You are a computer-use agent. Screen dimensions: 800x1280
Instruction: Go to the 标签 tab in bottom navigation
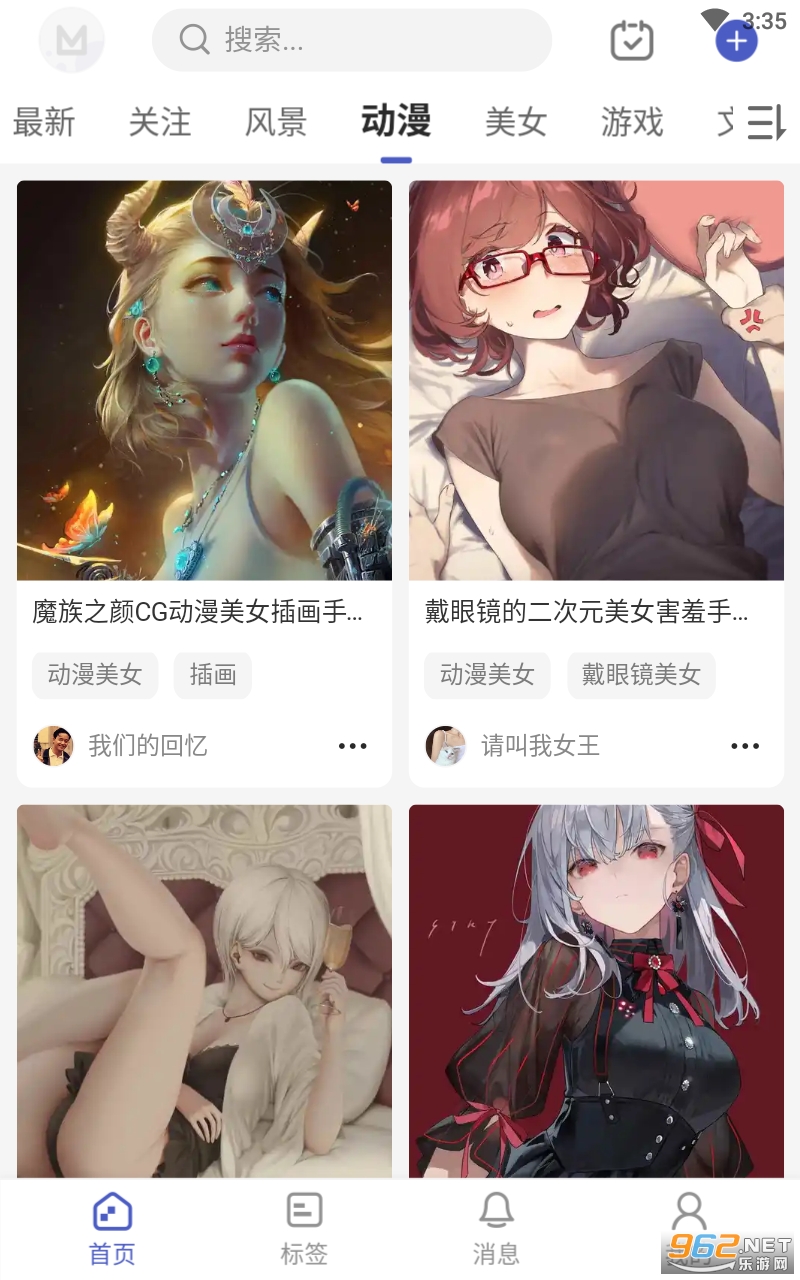pyautogui.click(x=304, y=1229)
